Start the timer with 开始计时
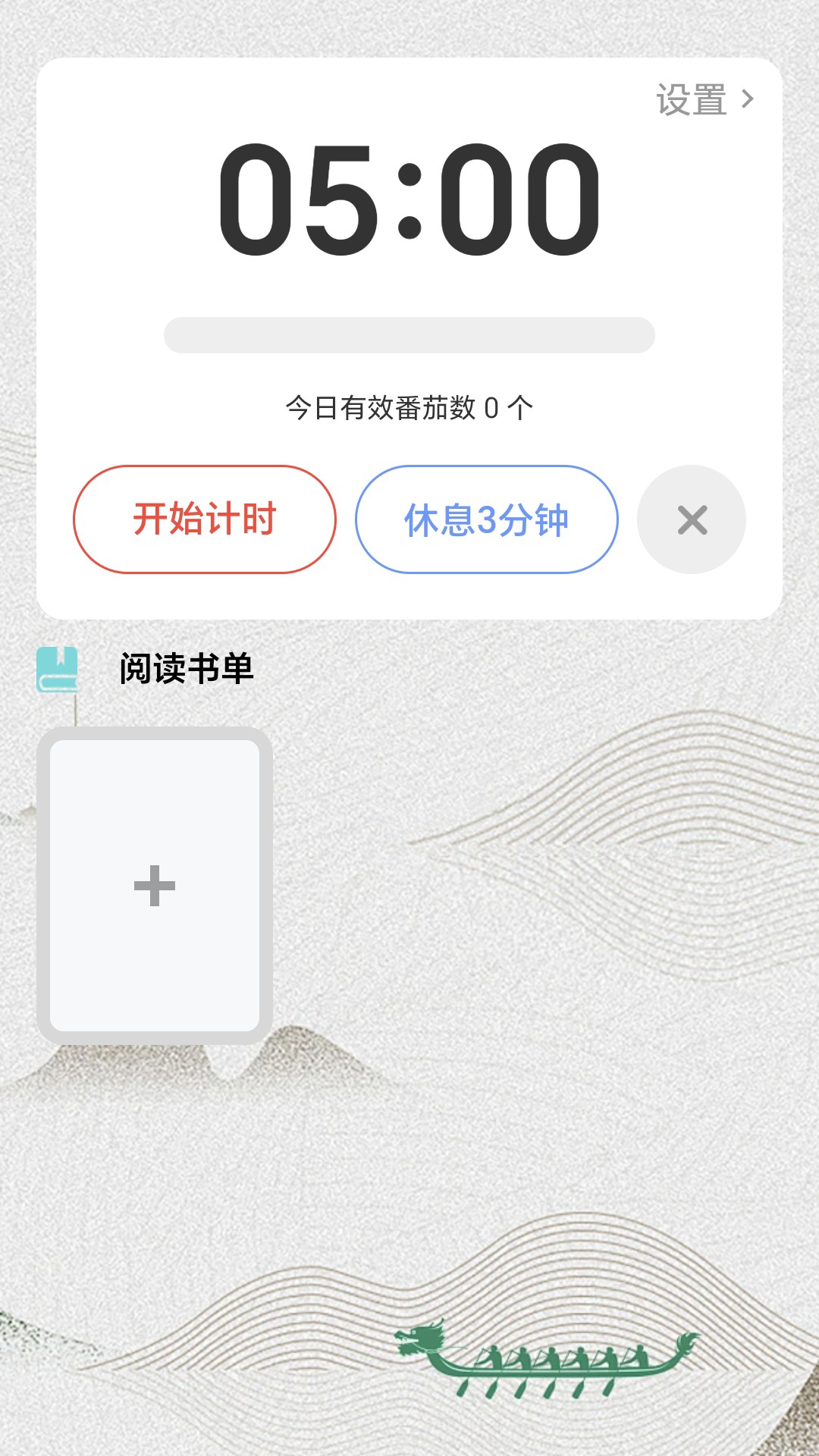Image resolution: width=819 pixels, height=1456 pixels. pyautogui.click(x=205, y=519)
